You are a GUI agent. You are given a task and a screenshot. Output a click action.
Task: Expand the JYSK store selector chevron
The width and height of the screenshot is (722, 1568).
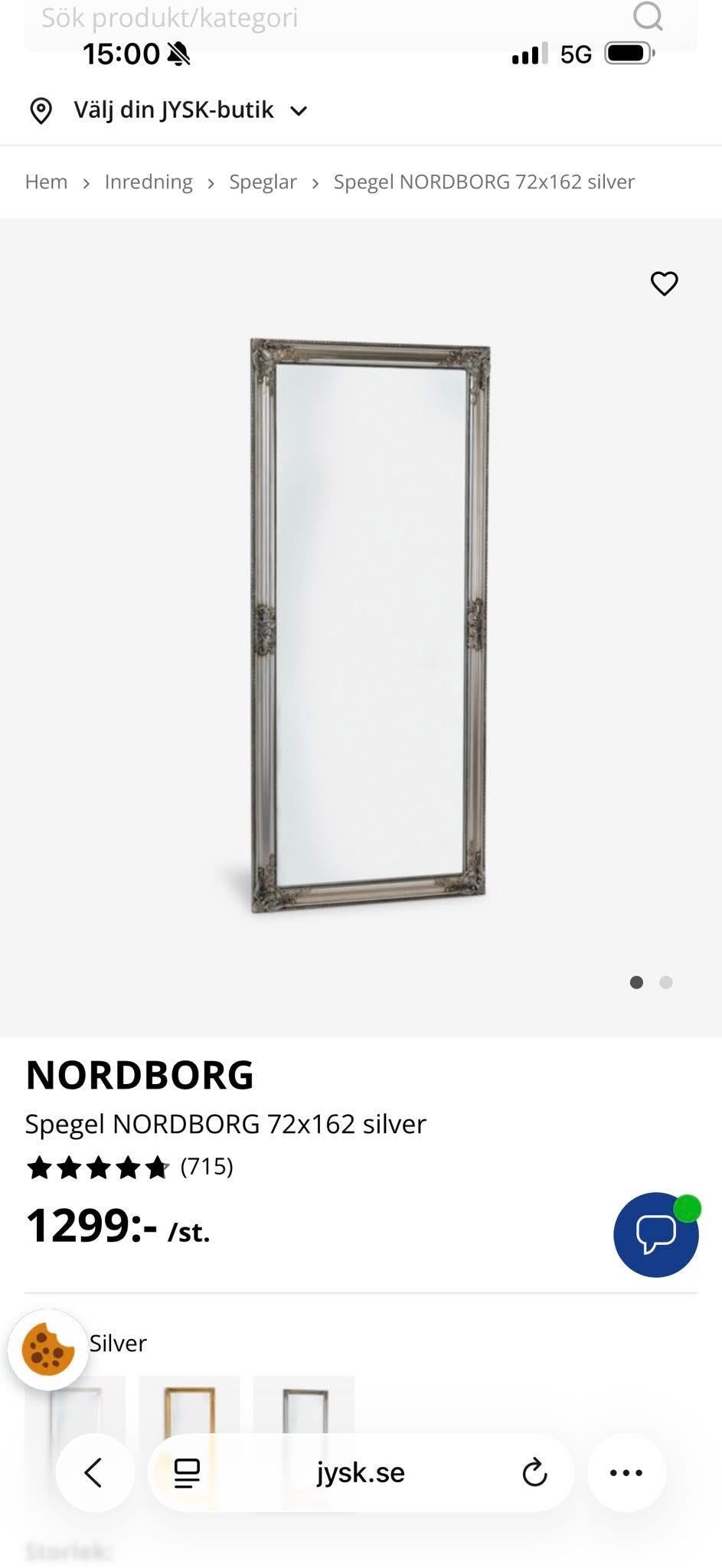click(300, 110)
